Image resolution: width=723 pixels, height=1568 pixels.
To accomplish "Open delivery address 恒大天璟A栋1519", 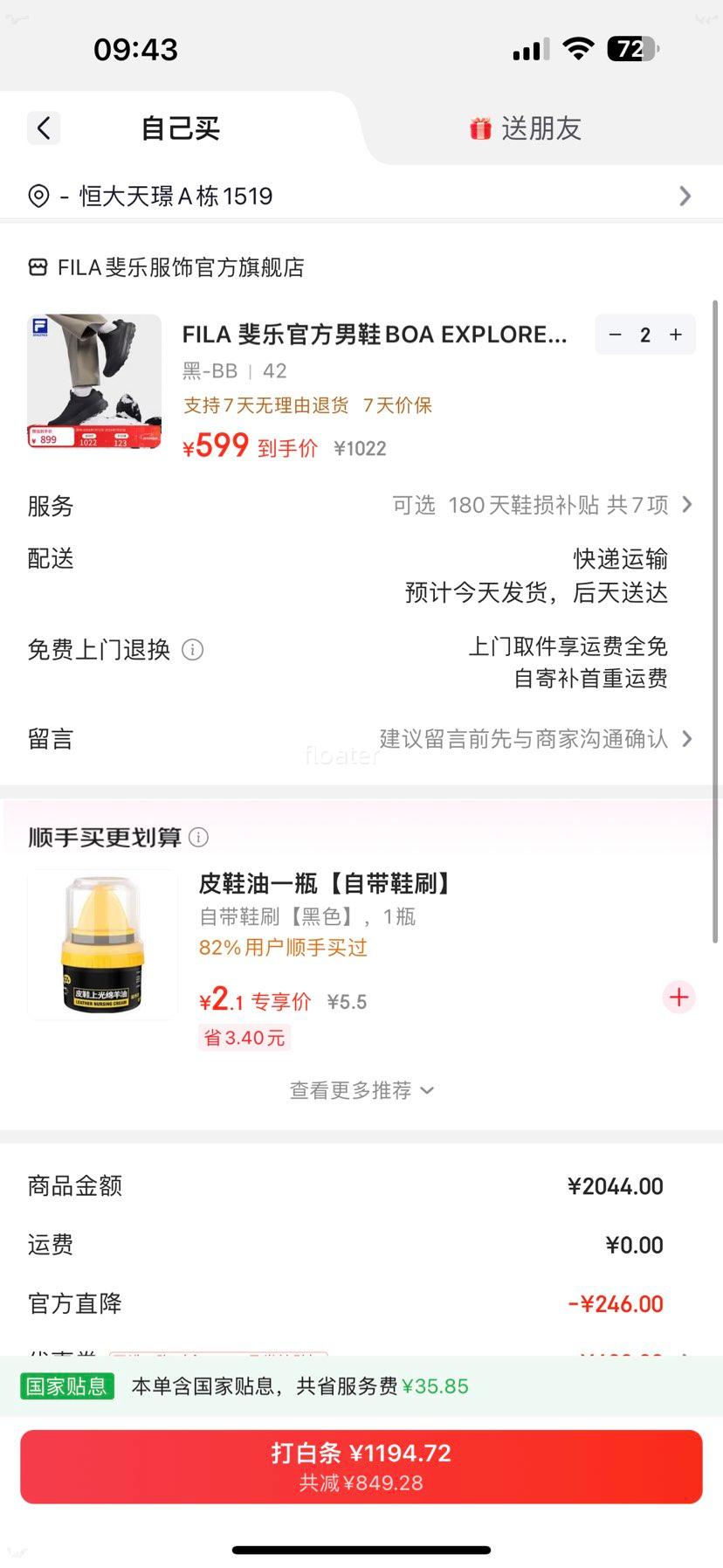I will (x=361, y=196).
